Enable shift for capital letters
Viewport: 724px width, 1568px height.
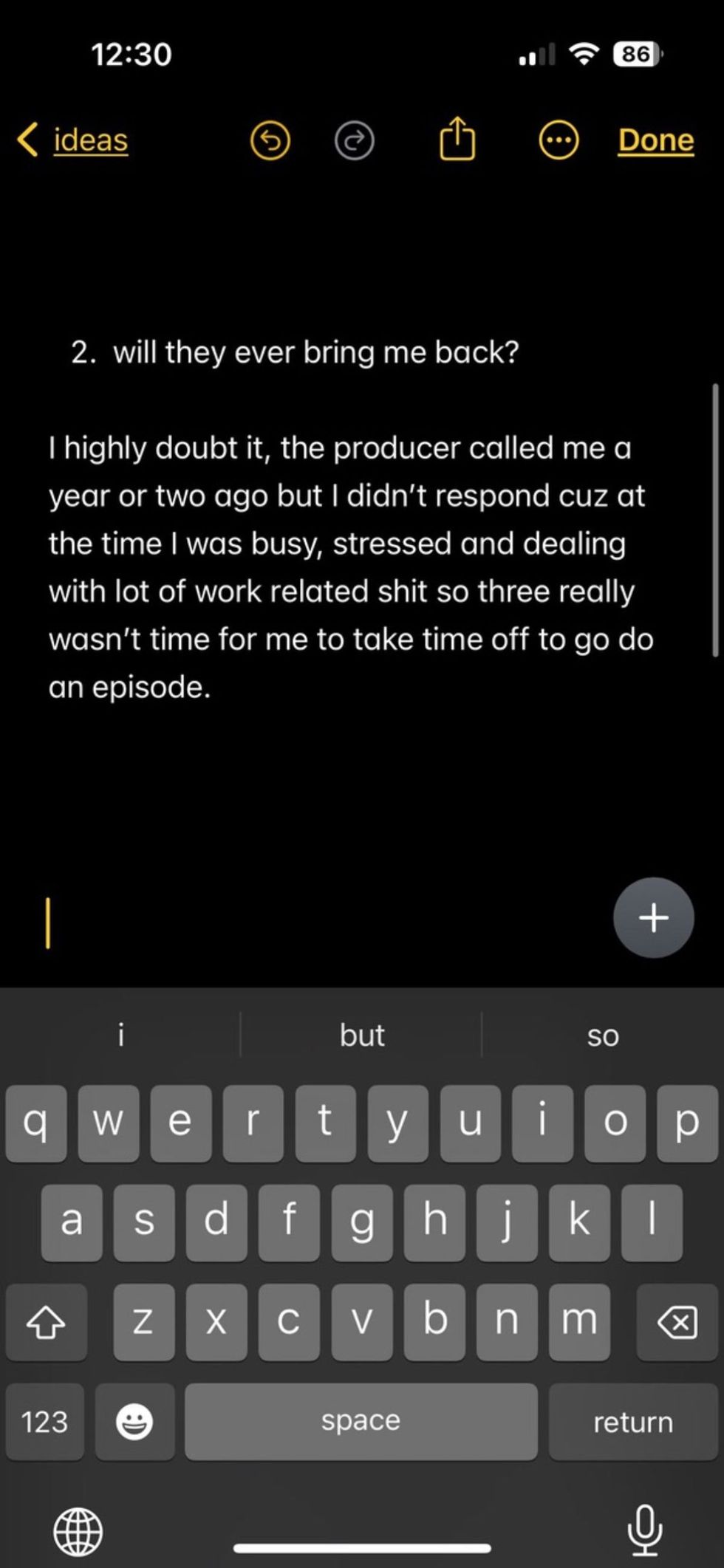point(46,1321)
